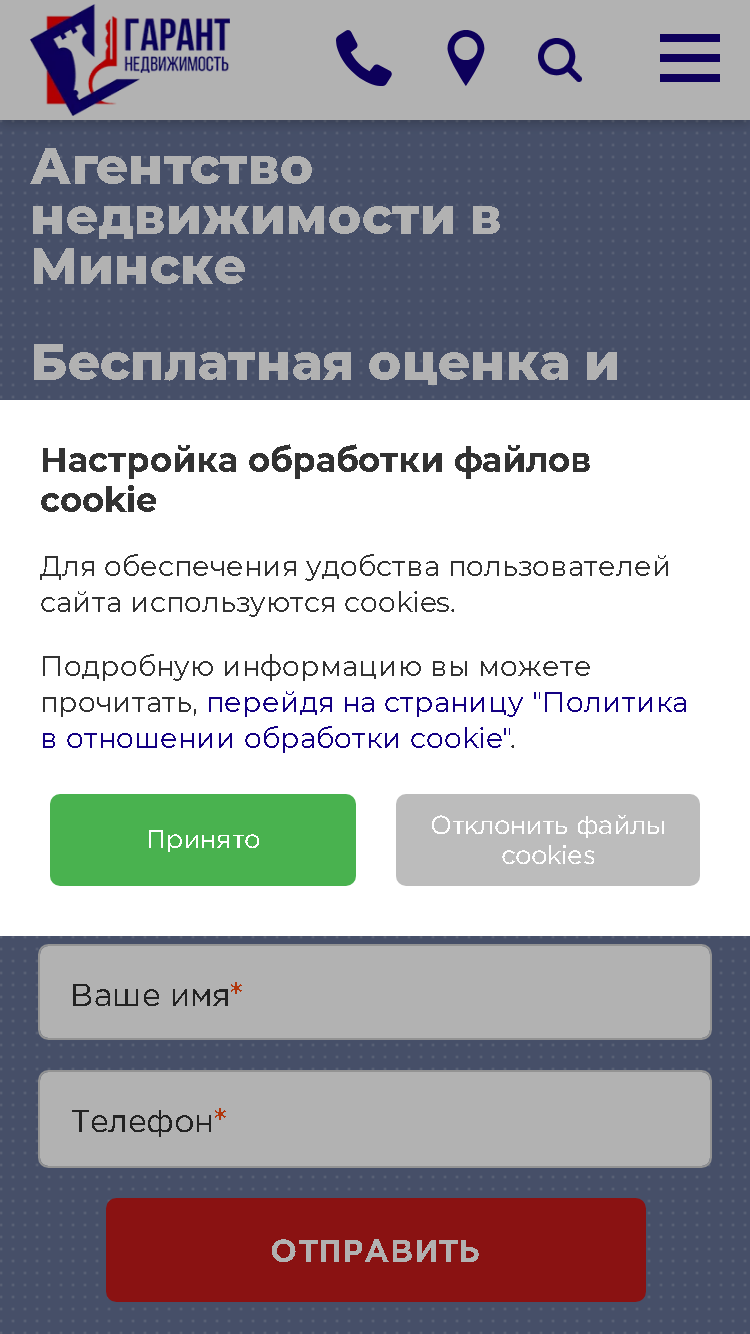
Task: Open the location pin icon
Action: [x=466, y=58]
